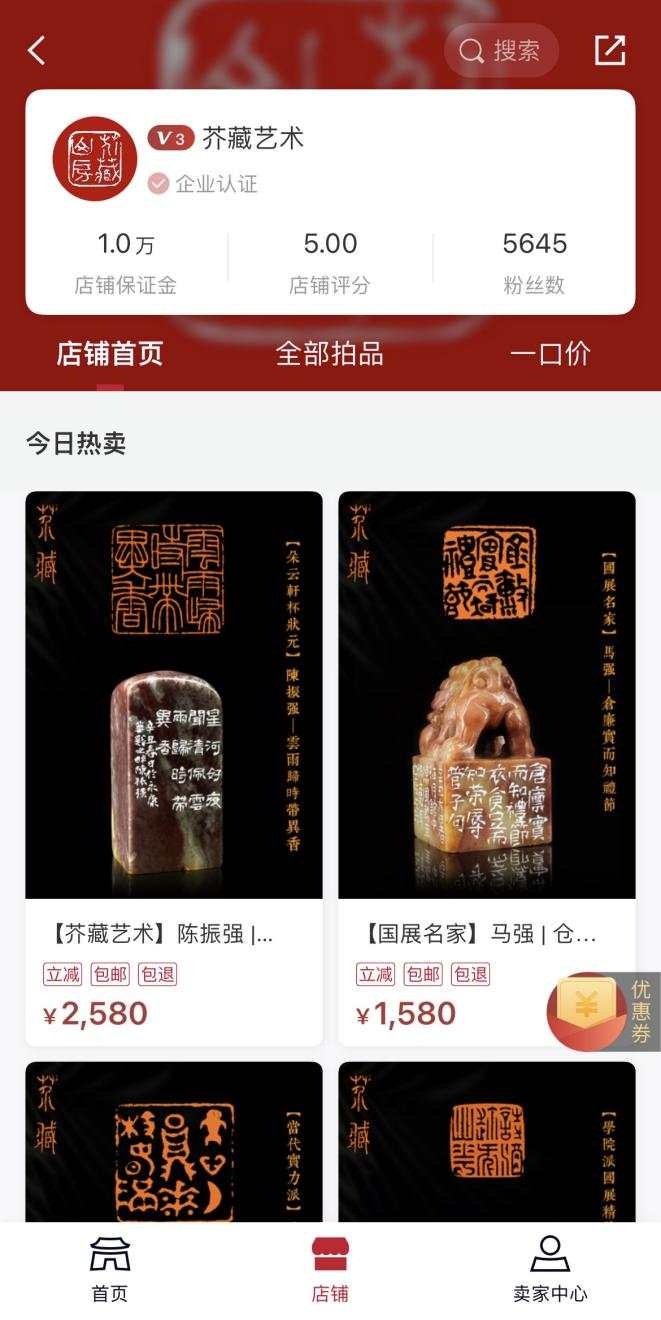Share this shop via the export icon

coord(610,50)
